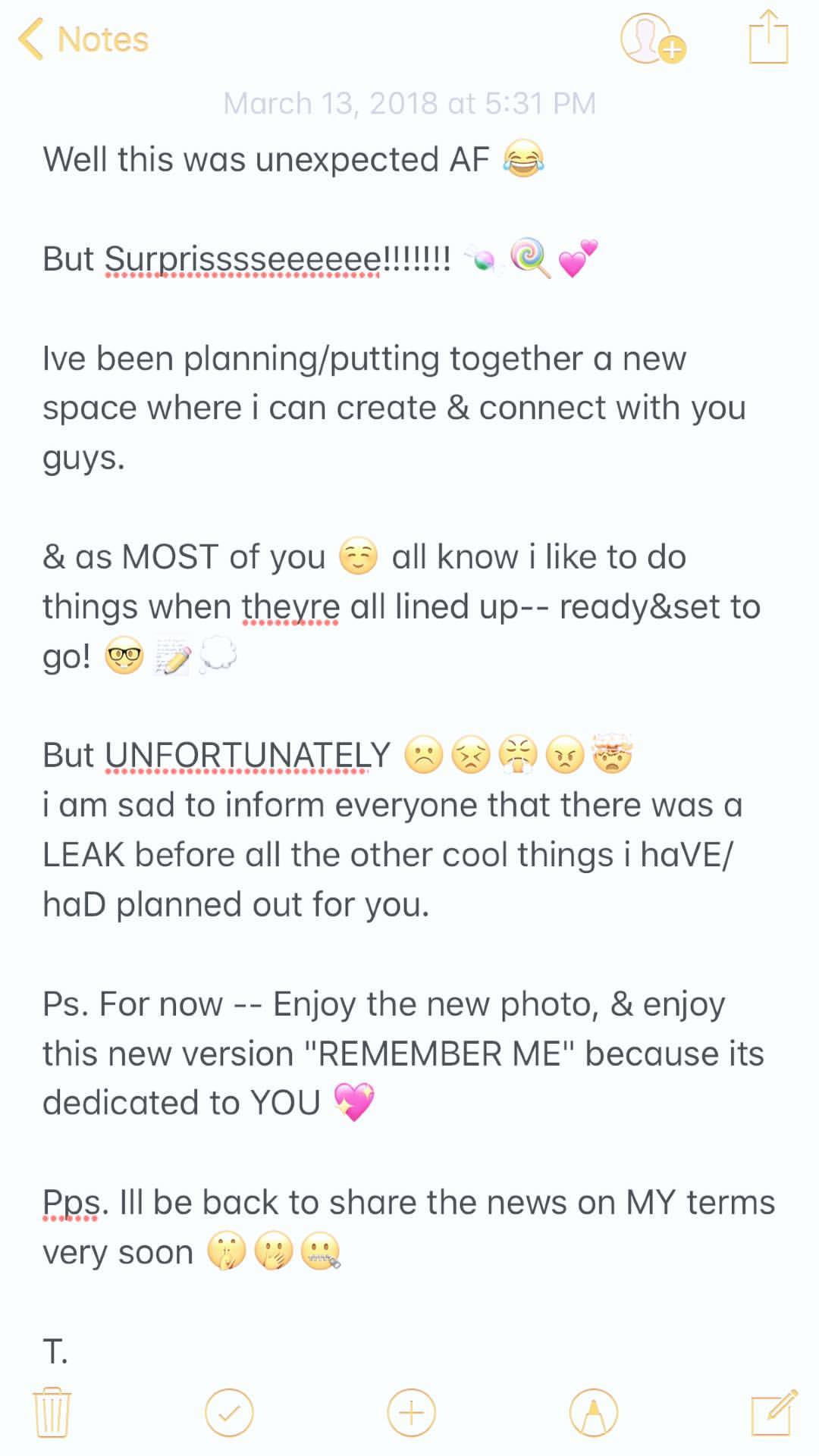The height and width of the screenshot is (1456, 819).
Task: Add people to this note
Action: [x=652, y=39]
